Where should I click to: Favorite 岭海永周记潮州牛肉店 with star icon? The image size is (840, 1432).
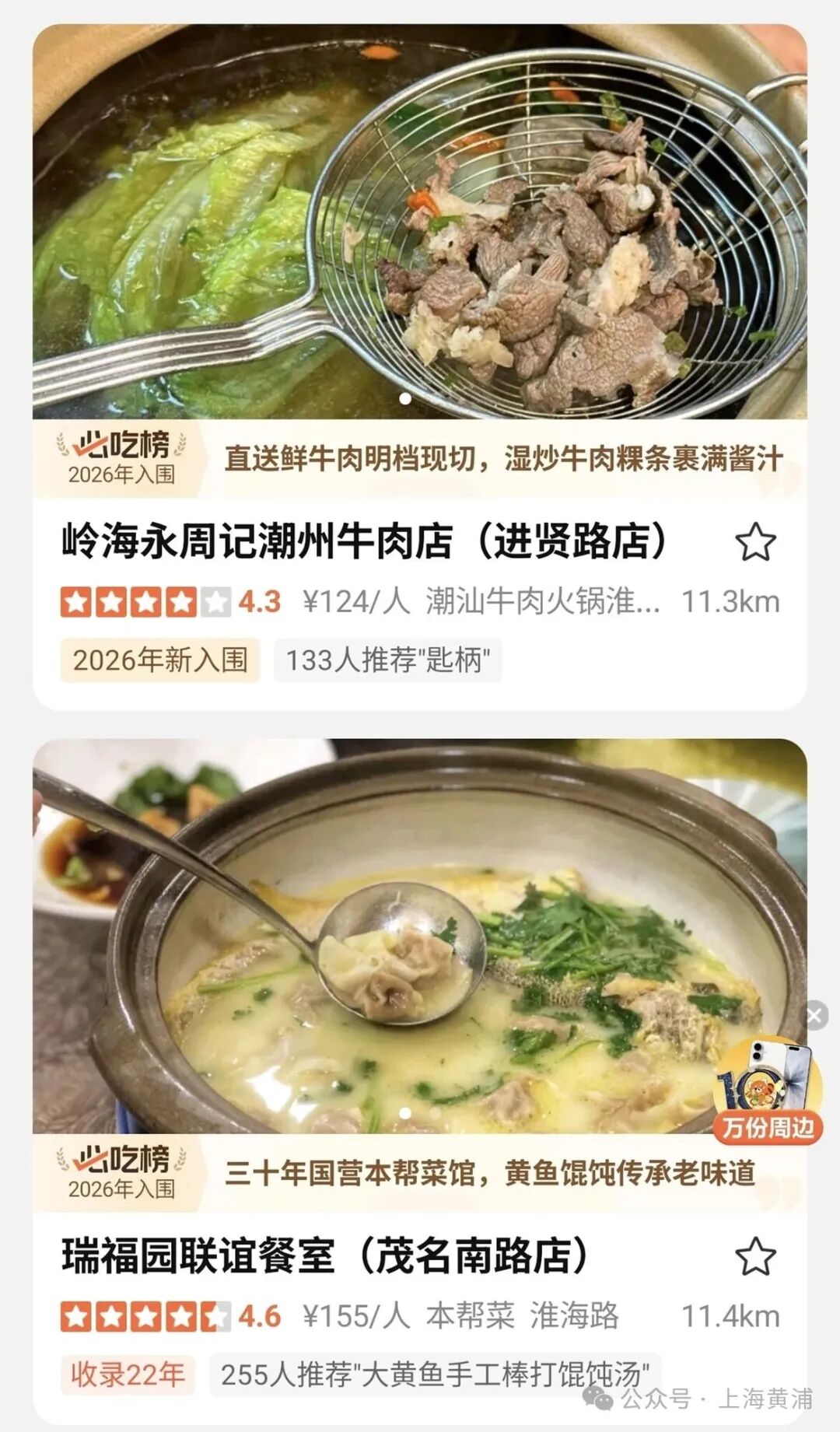(755, 542)
